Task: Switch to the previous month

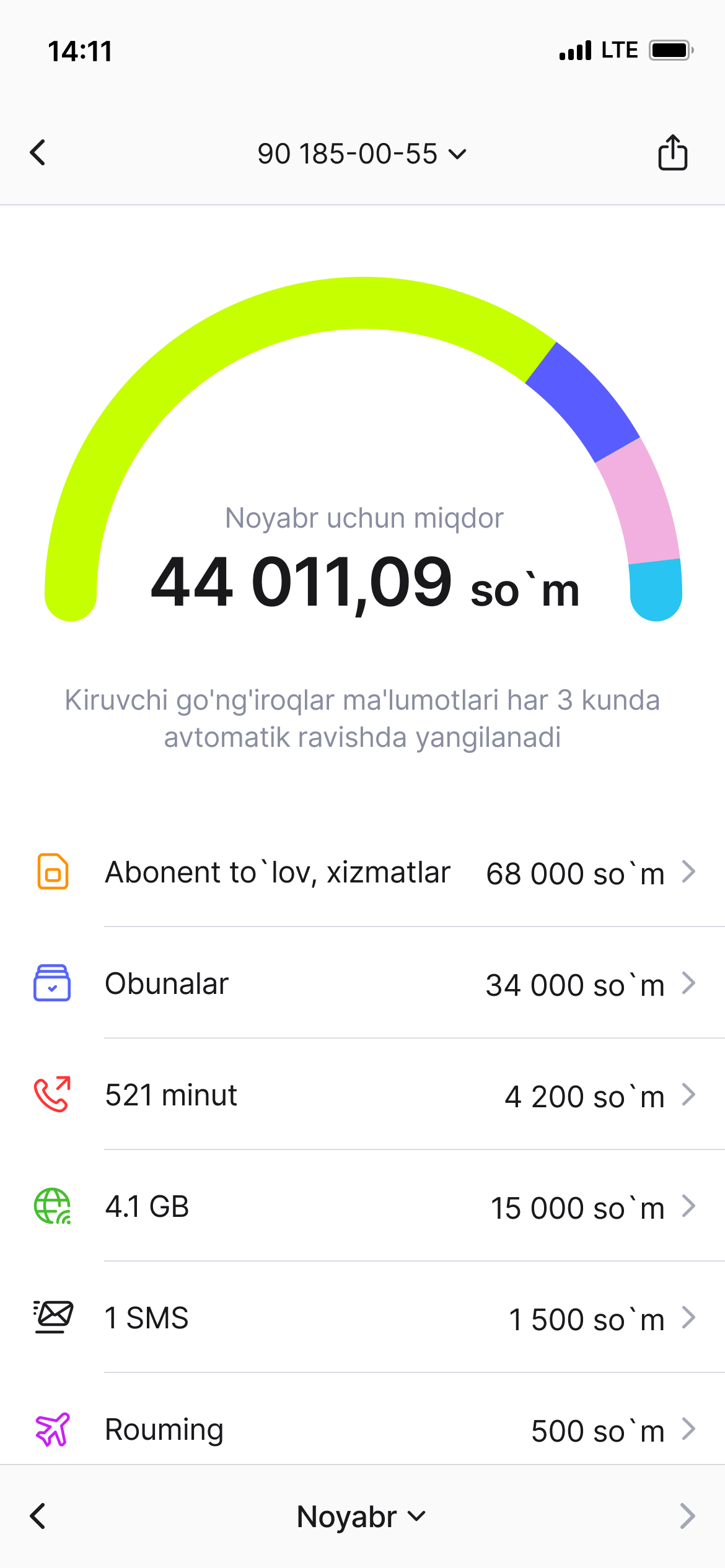Action: pyautogui.click(x=38, y=1516)
